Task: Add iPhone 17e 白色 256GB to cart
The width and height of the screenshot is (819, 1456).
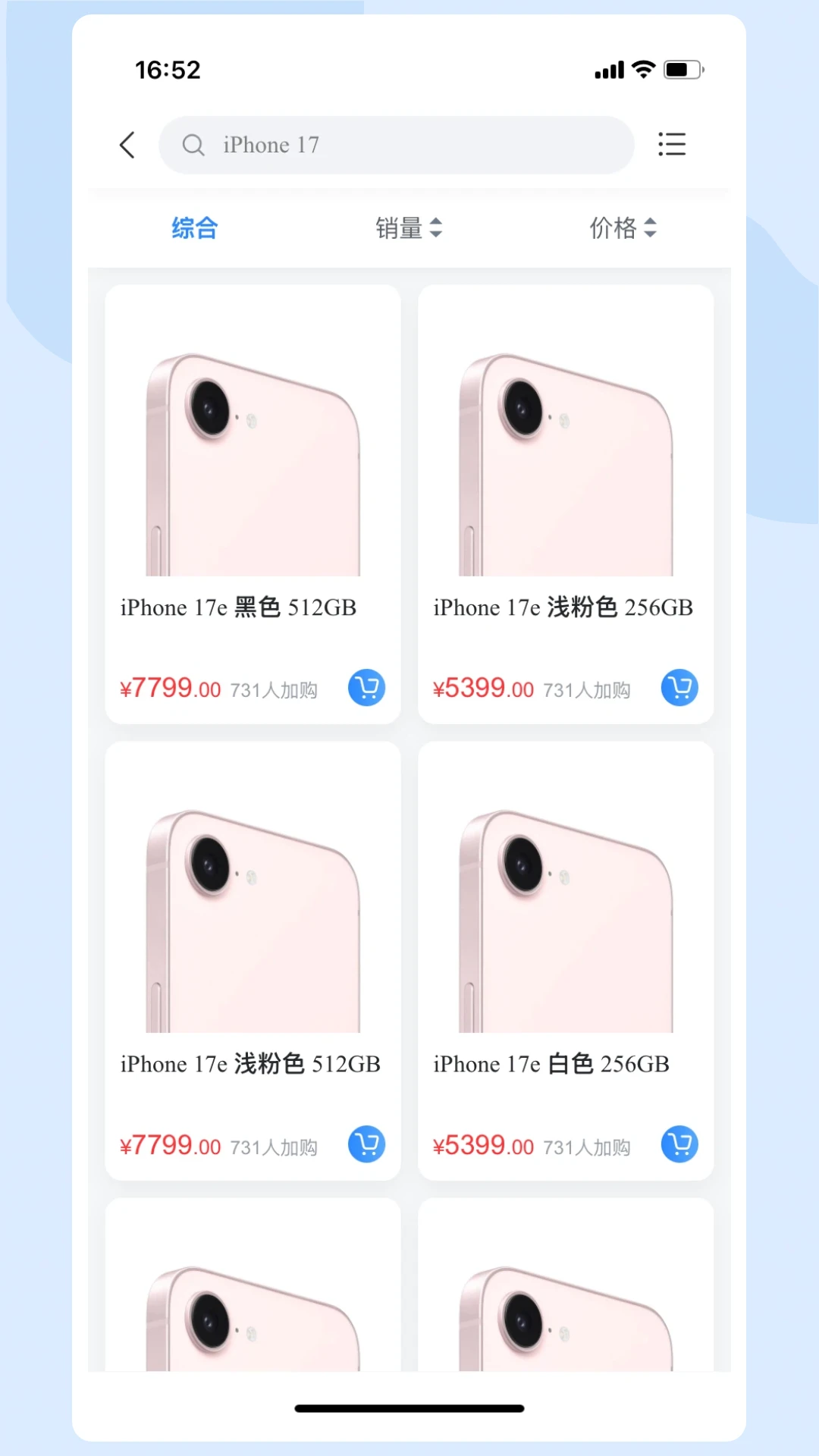Action: tap(680, 1144)
